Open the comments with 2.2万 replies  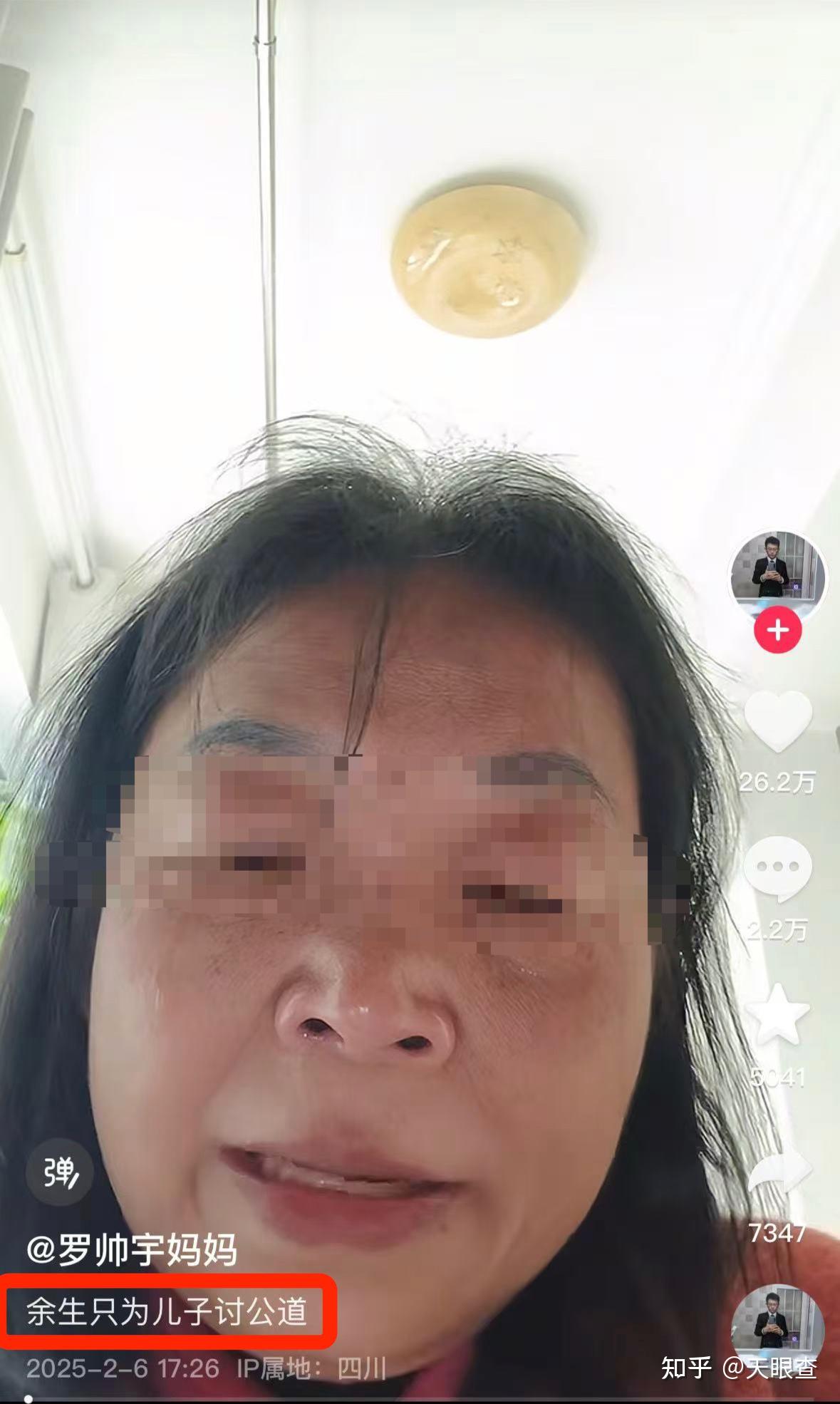pyautogui.click(x=777, y=868)
